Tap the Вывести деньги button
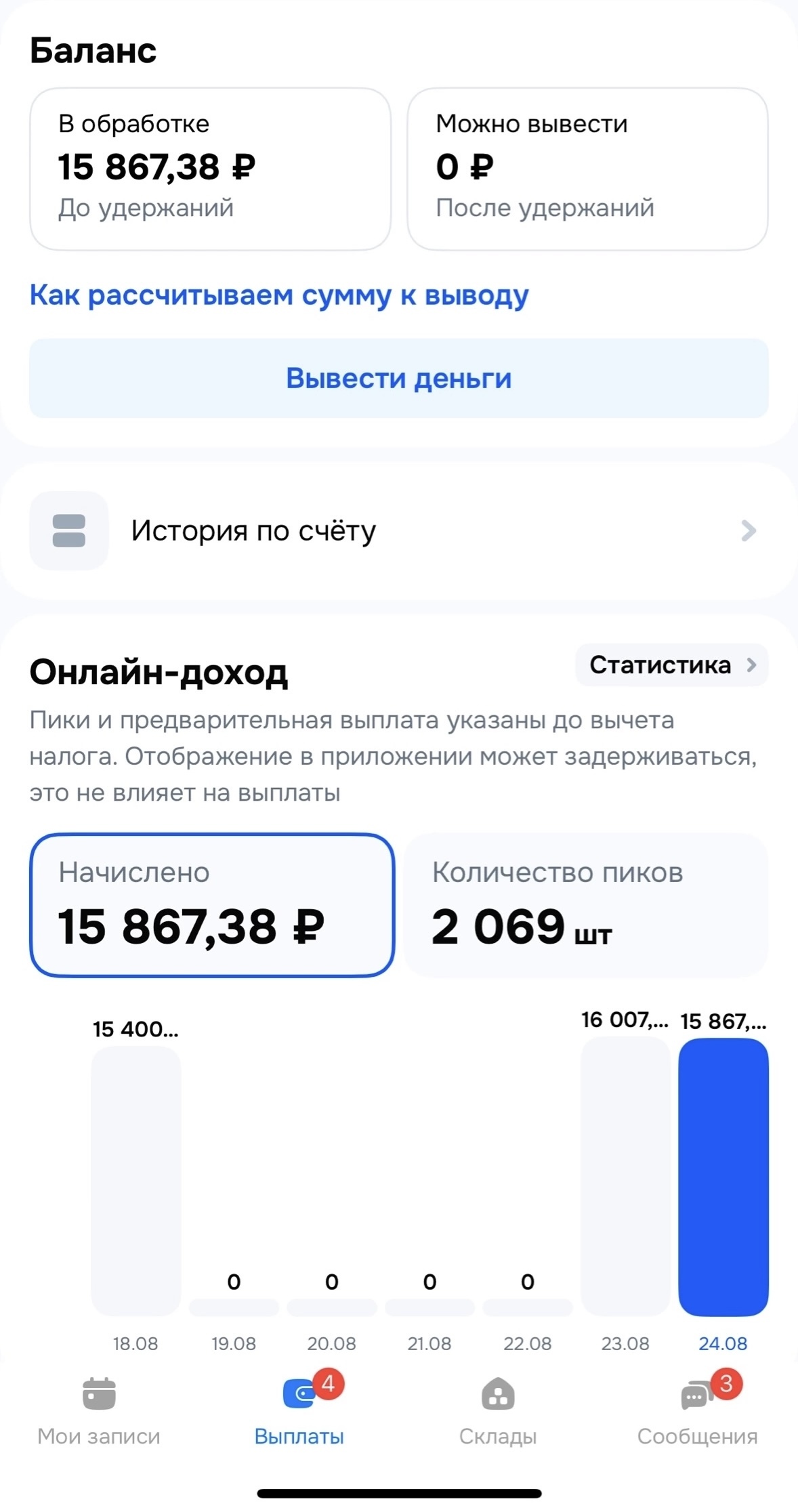The height and width of the screenshot is (1512, 798). click(398, 378)
